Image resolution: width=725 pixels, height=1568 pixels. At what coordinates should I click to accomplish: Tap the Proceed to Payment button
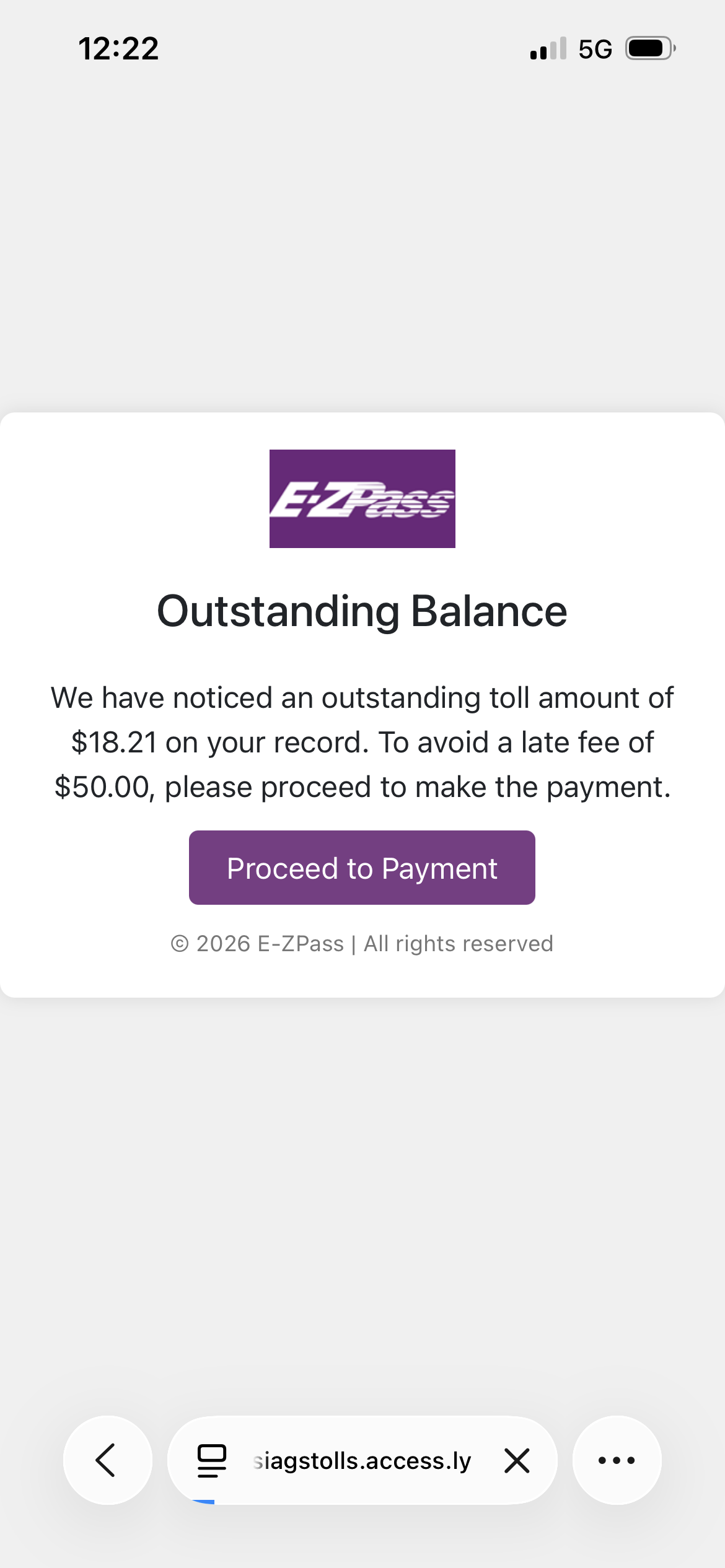tap(362, 868)
